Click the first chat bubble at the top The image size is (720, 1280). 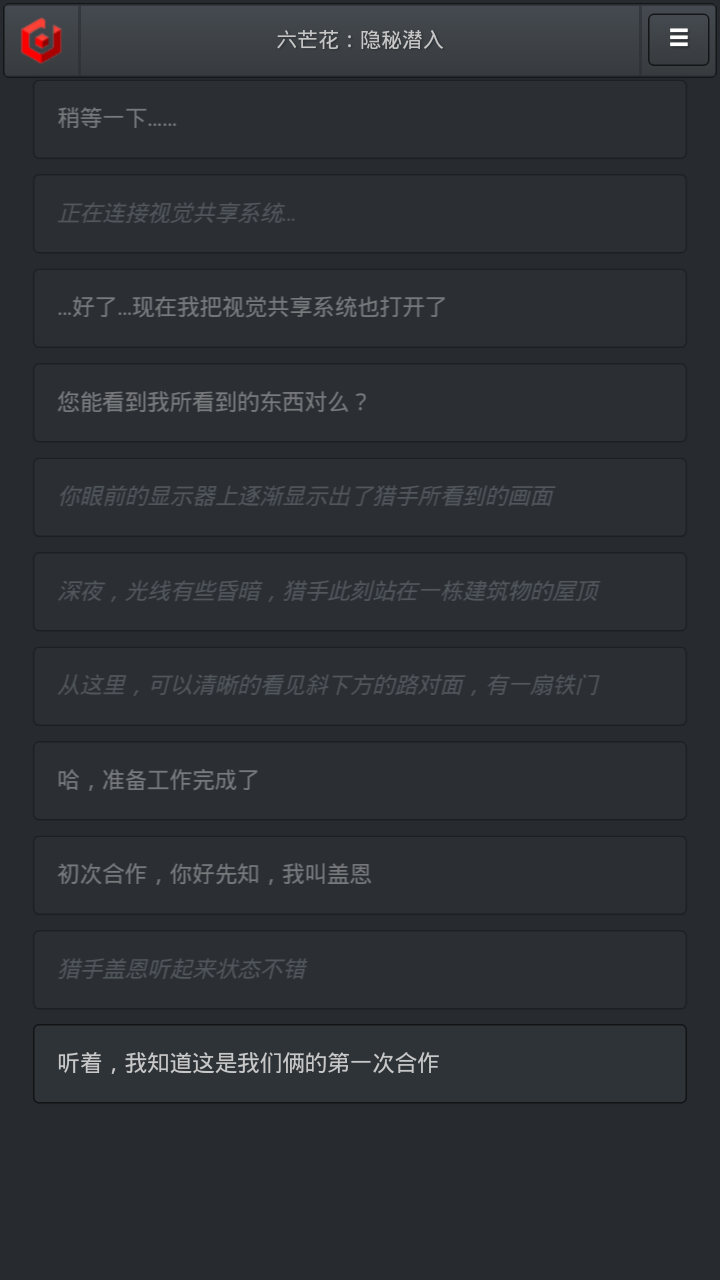(360, 119)
